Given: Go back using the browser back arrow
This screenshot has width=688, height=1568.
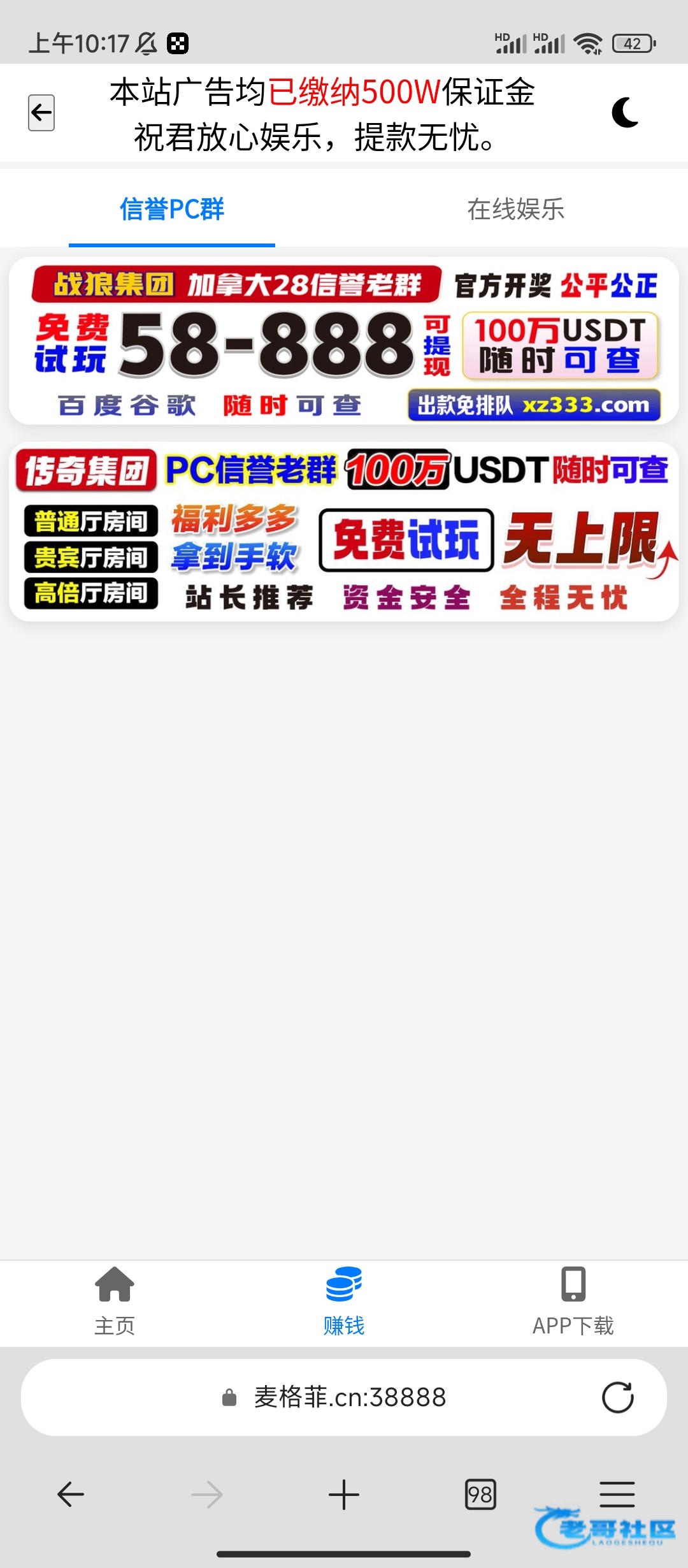Looking at the screenshot, I should 71,1494.
